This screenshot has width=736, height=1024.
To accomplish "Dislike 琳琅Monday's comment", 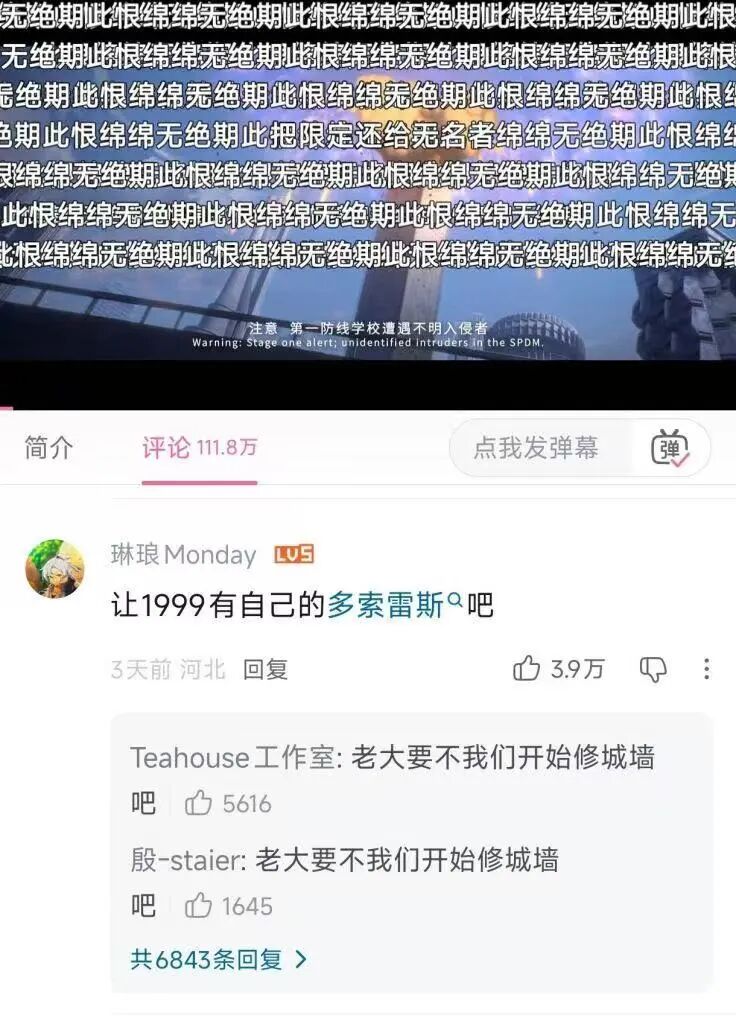I will click(x=653, y=669).
